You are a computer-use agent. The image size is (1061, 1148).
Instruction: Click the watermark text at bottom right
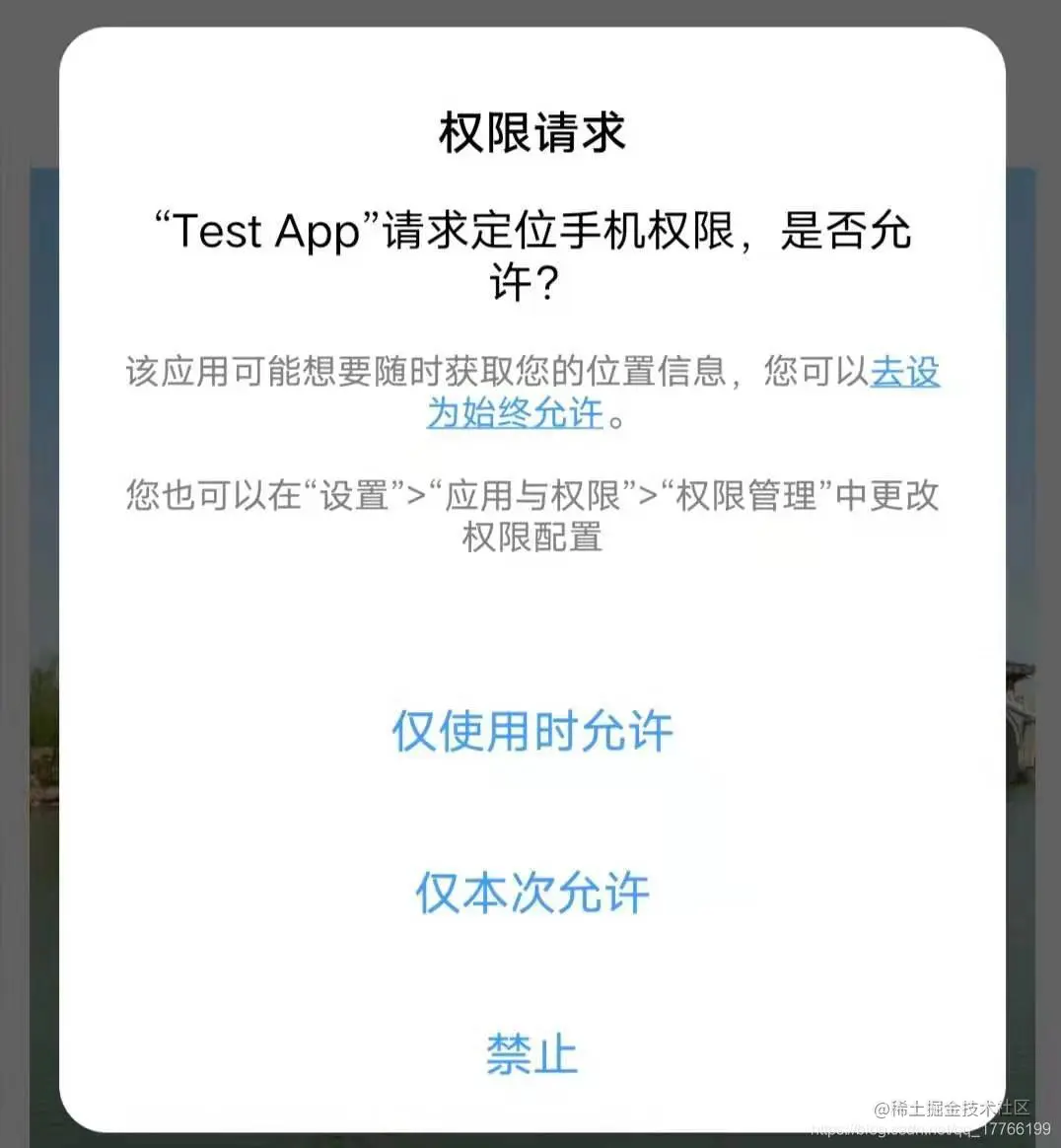click(952, 1107)
